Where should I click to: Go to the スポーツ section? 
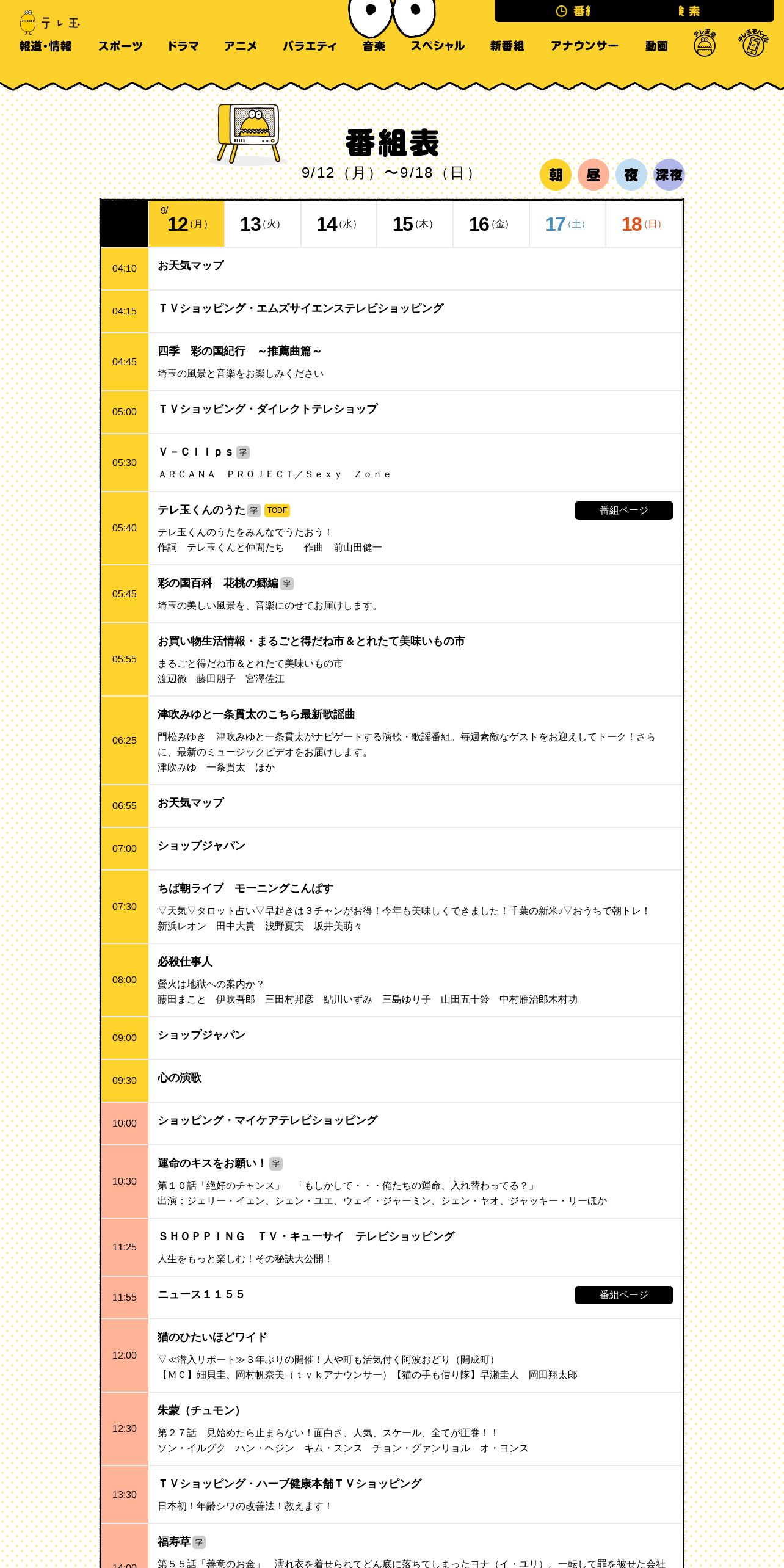point(120,46)
